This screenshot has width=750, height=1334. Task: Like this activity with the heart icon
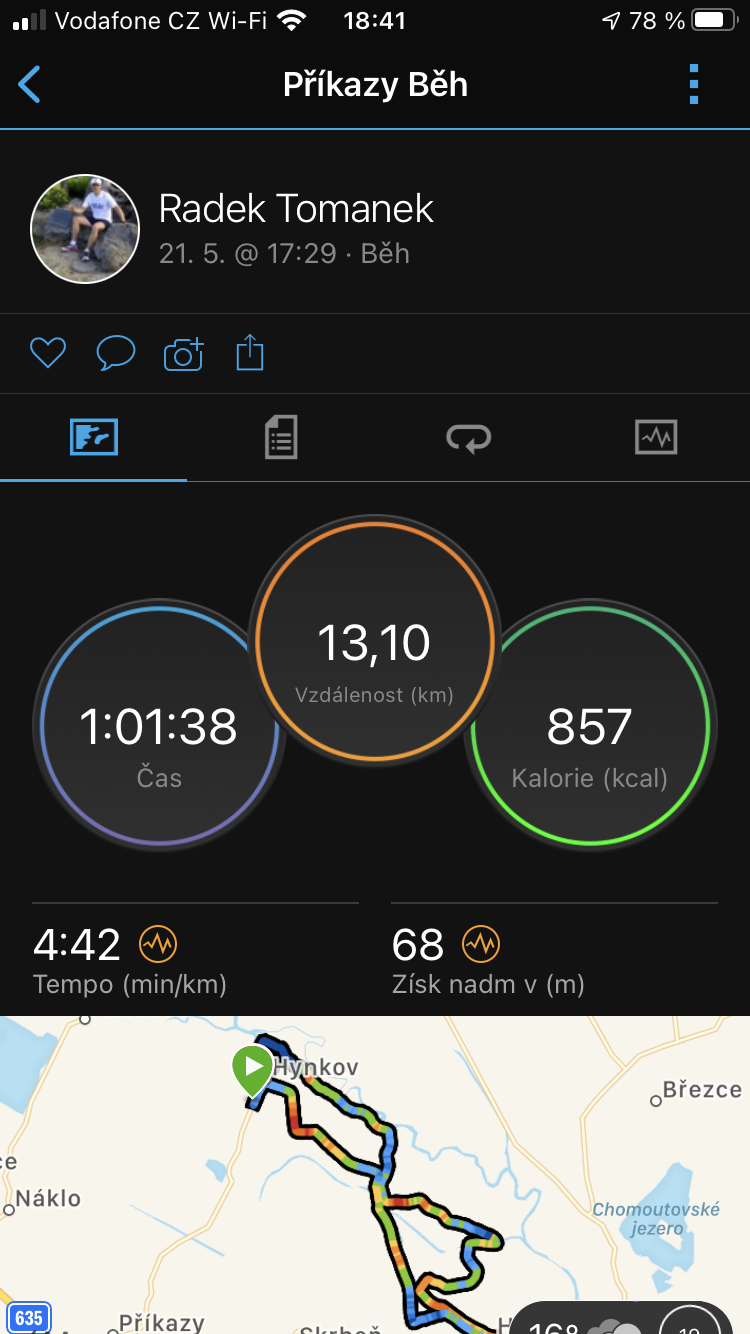point(48,353)
